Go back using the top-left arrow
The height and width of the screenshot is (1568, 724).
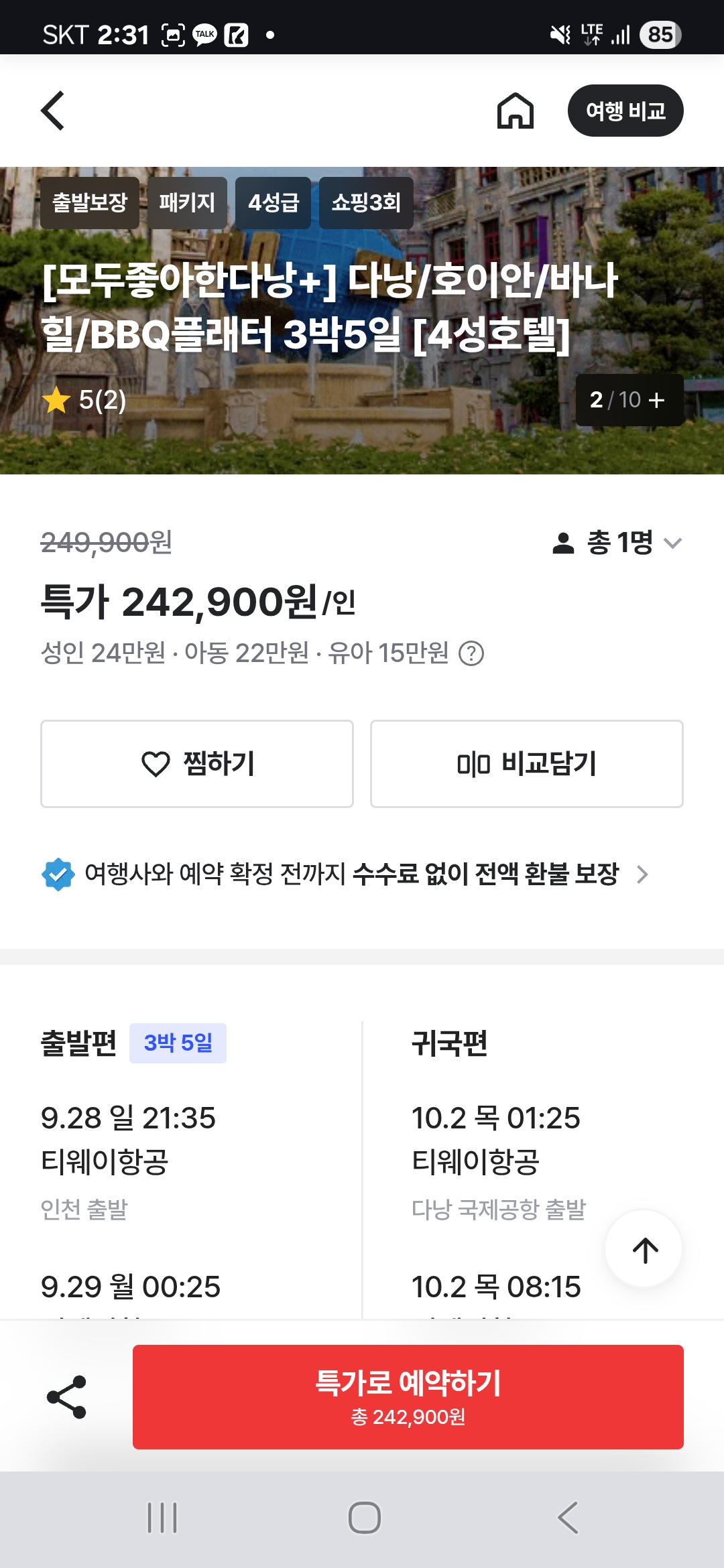(53, 111)
